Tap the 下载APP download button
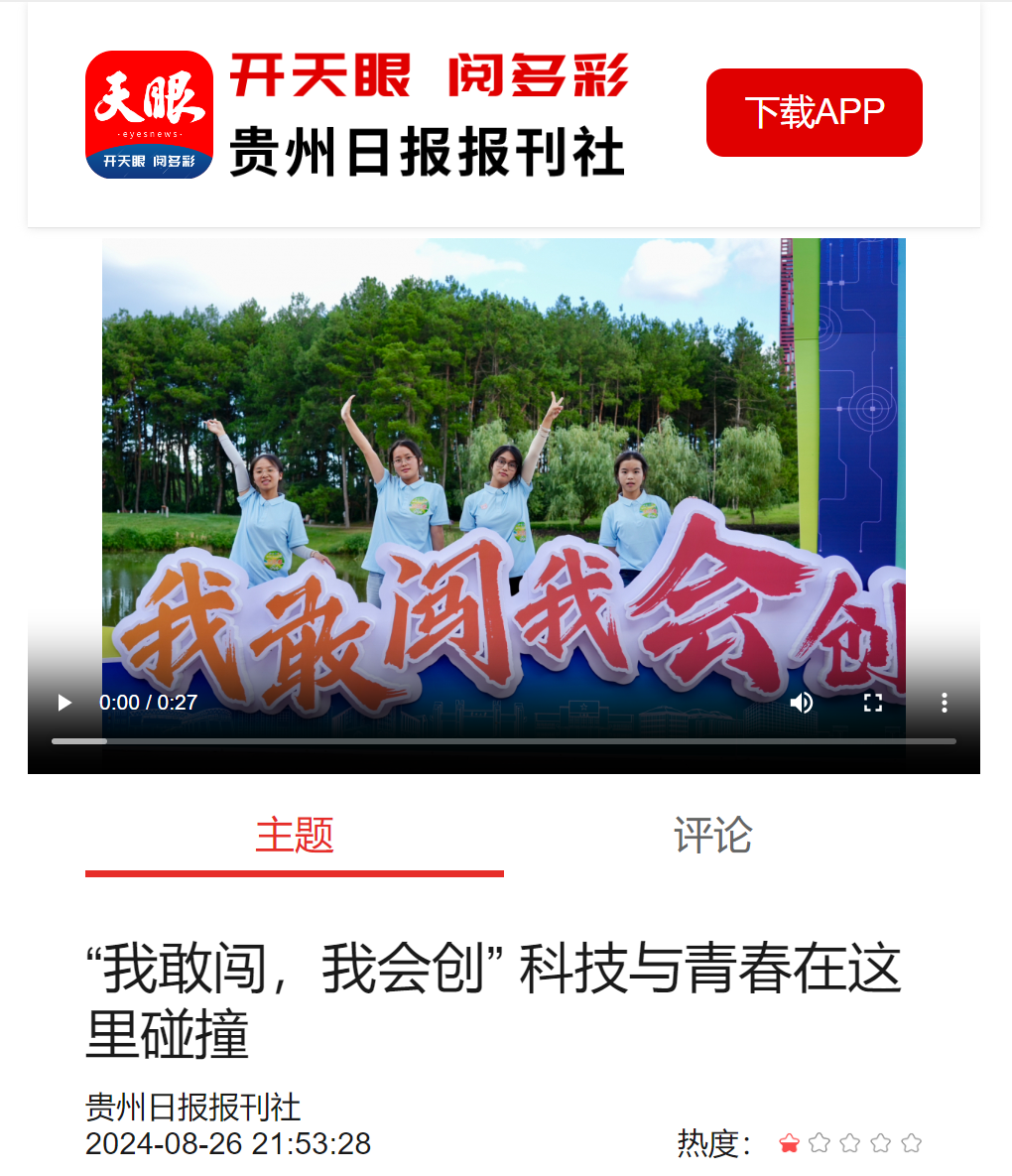This screenshot has width=1012, height=1176. [x=814, y=112]
